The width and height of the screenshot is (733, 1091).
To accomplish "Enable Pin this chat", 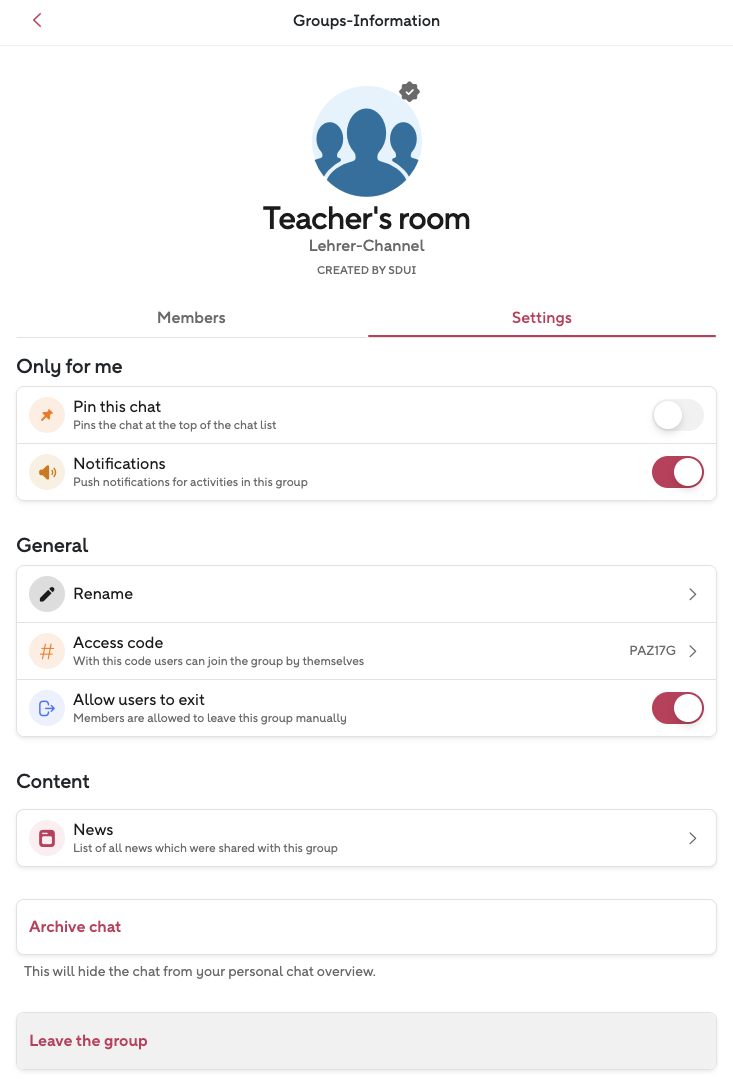I will pyautogui.click(x=677, y=415).
